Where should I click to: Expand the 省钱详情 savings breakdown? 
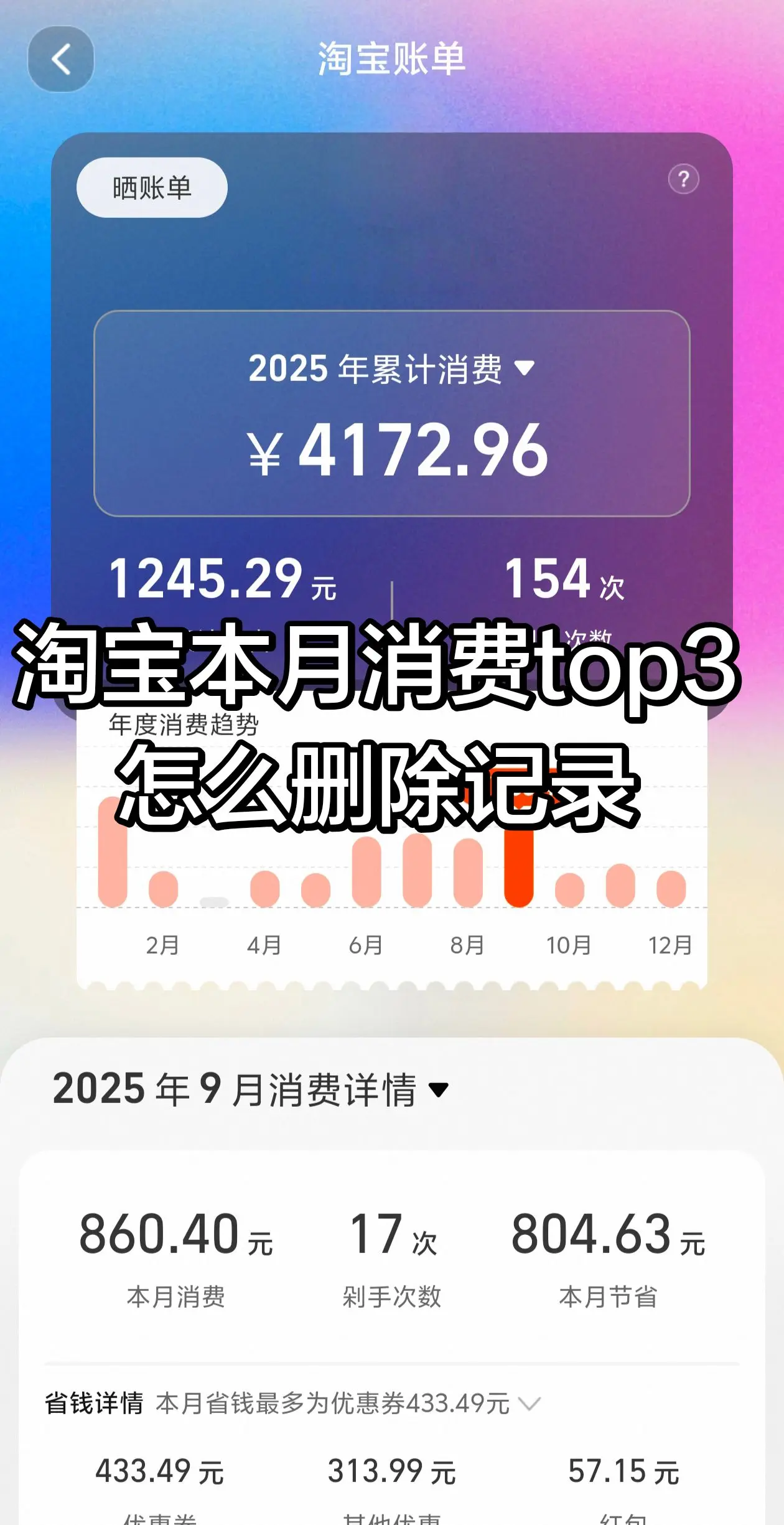click(530, 1404)
